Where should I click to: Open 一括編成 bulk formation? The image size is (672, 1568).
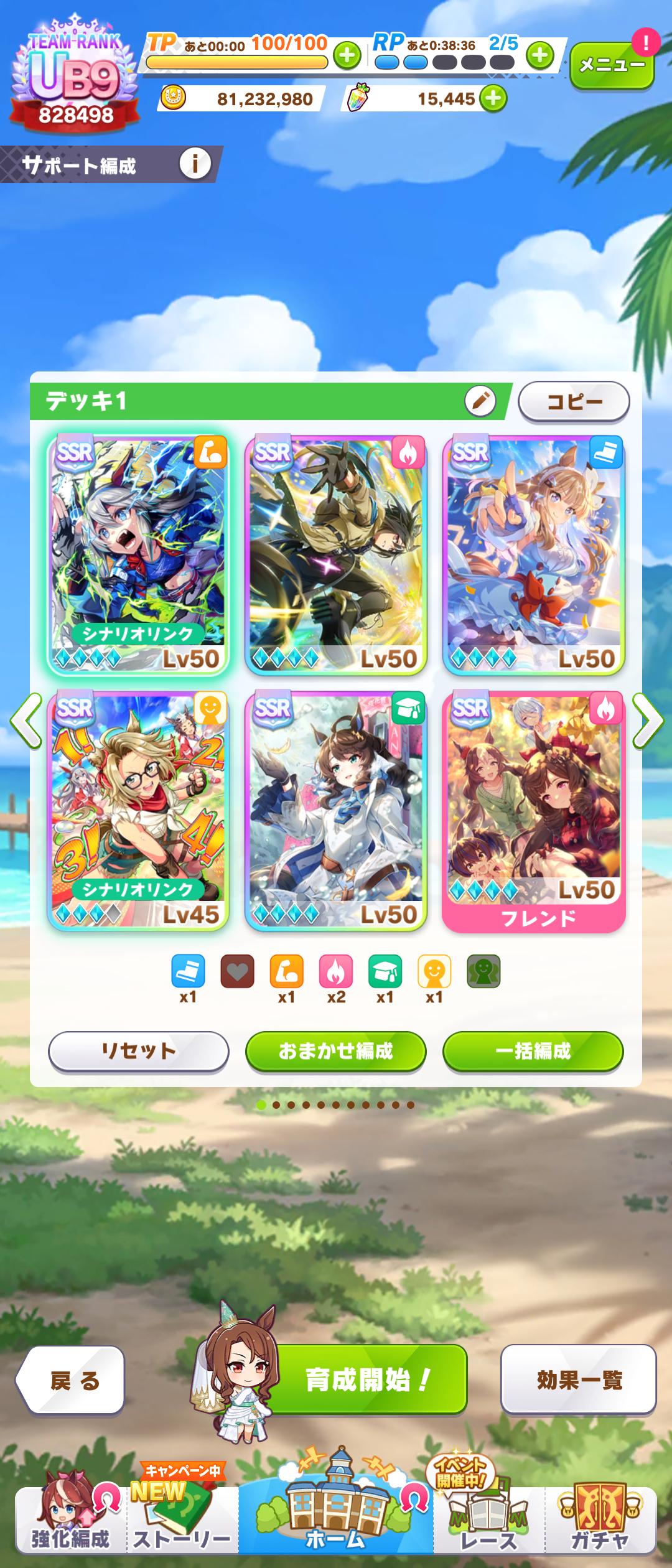pyautogui.click(x=533, y=1051)
